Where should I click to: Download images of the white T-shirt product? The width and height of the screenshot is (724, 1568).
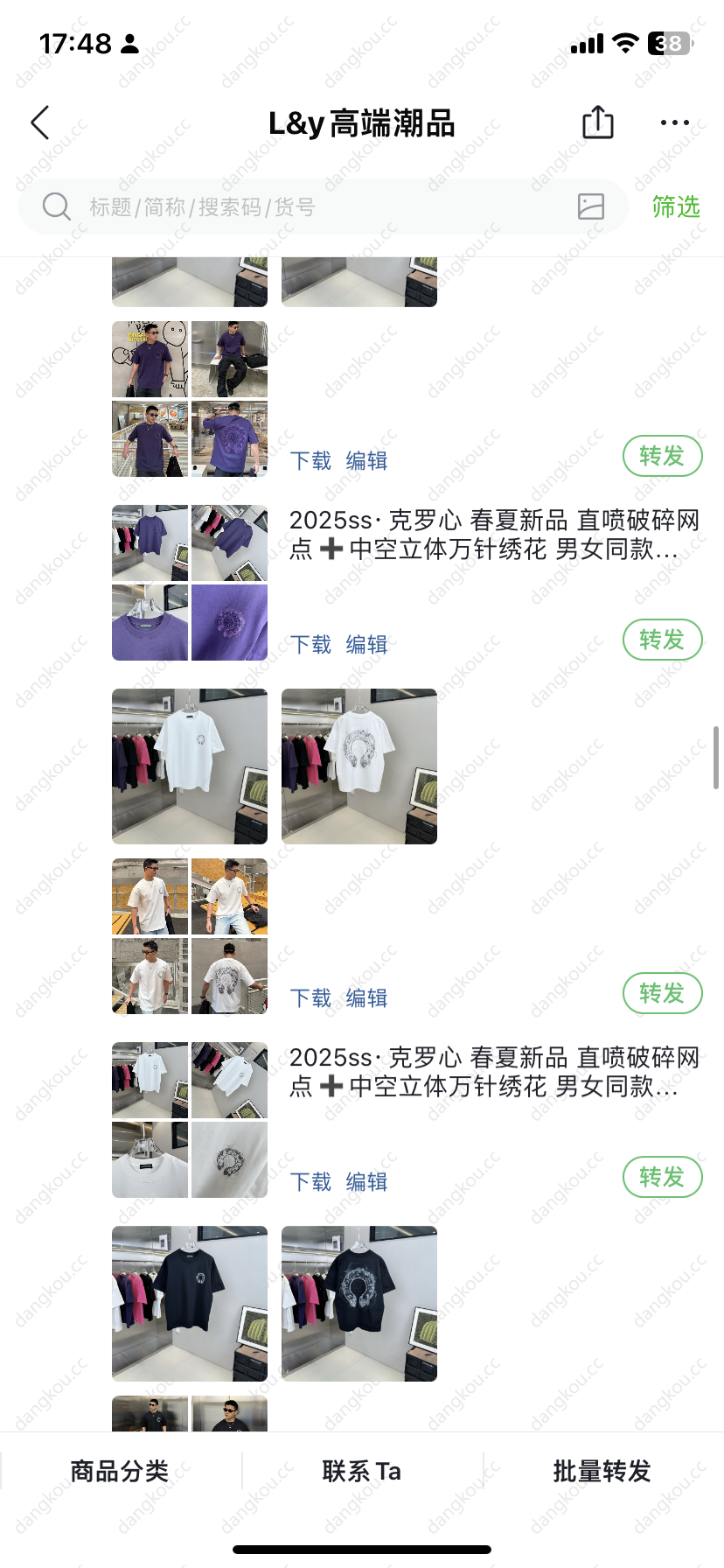point(310,1182)
